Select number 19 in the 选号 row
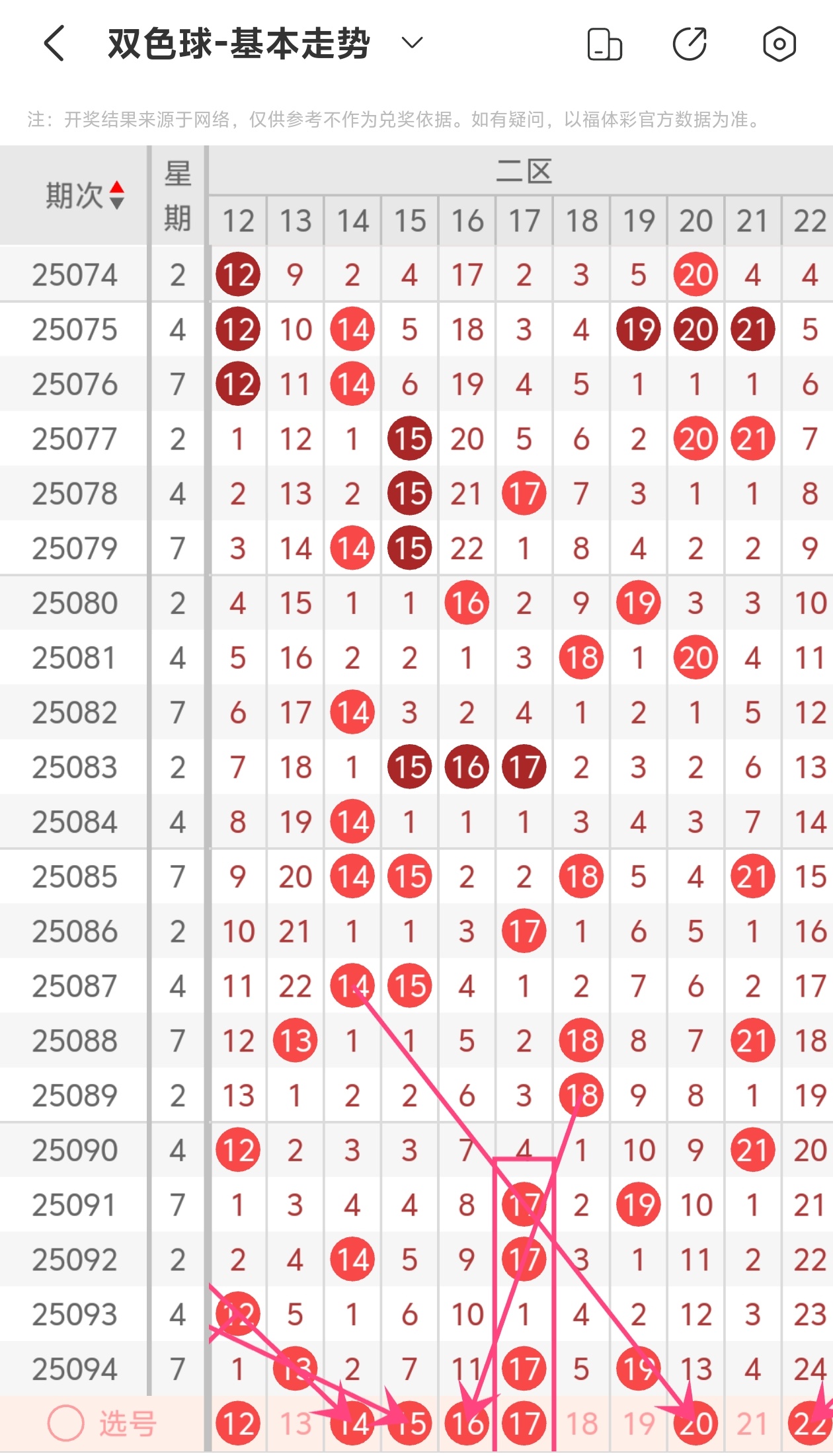The image size is (833, 1456). pos(639,1424)
